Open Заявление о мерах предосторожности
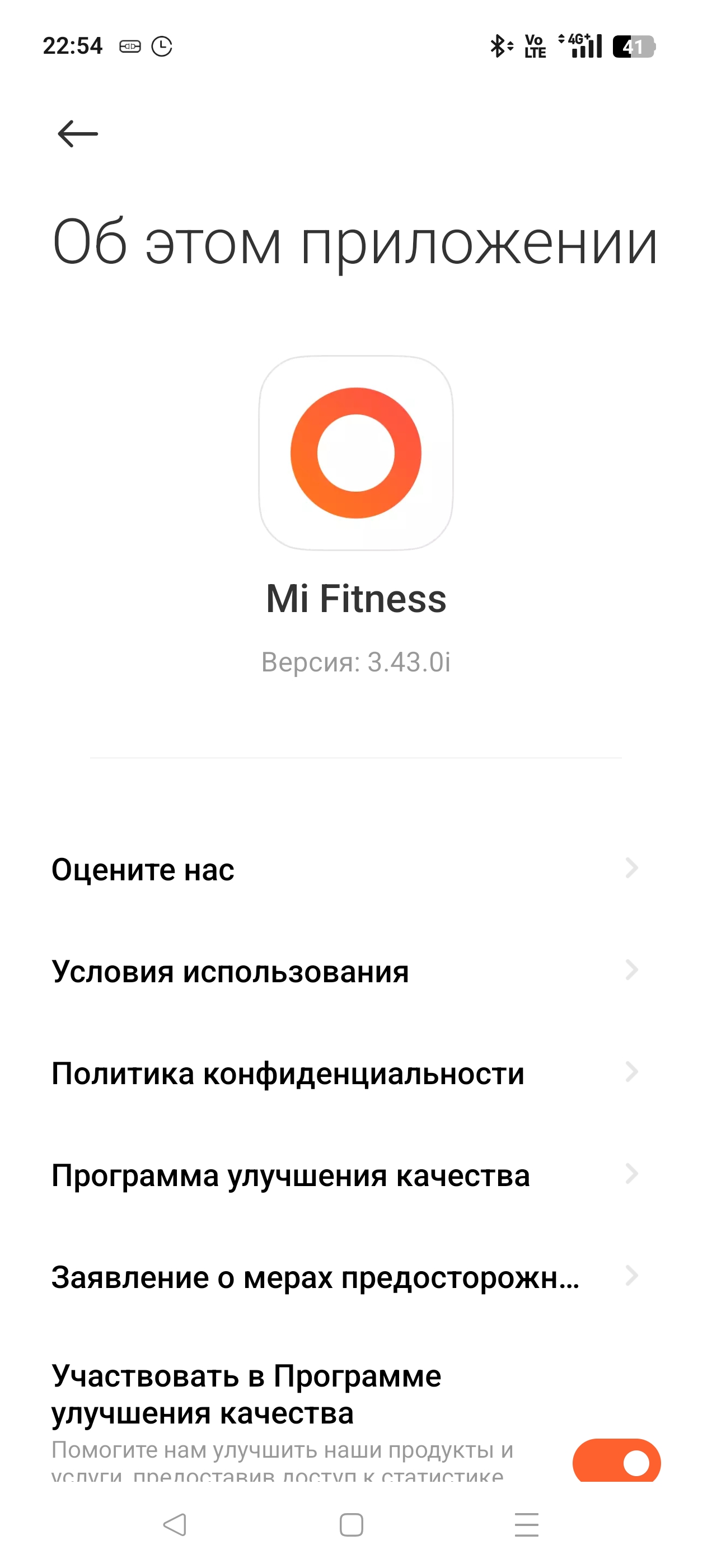This screenshot has height=1568, width=712. tap(356, 1277)
